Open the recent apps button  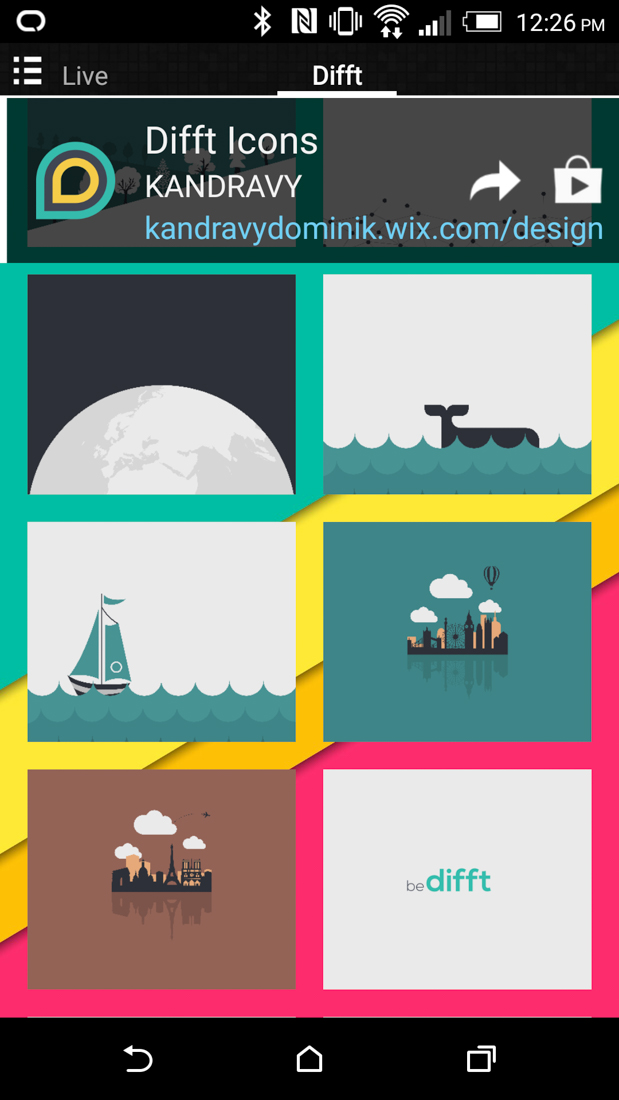coord(481,1059)
